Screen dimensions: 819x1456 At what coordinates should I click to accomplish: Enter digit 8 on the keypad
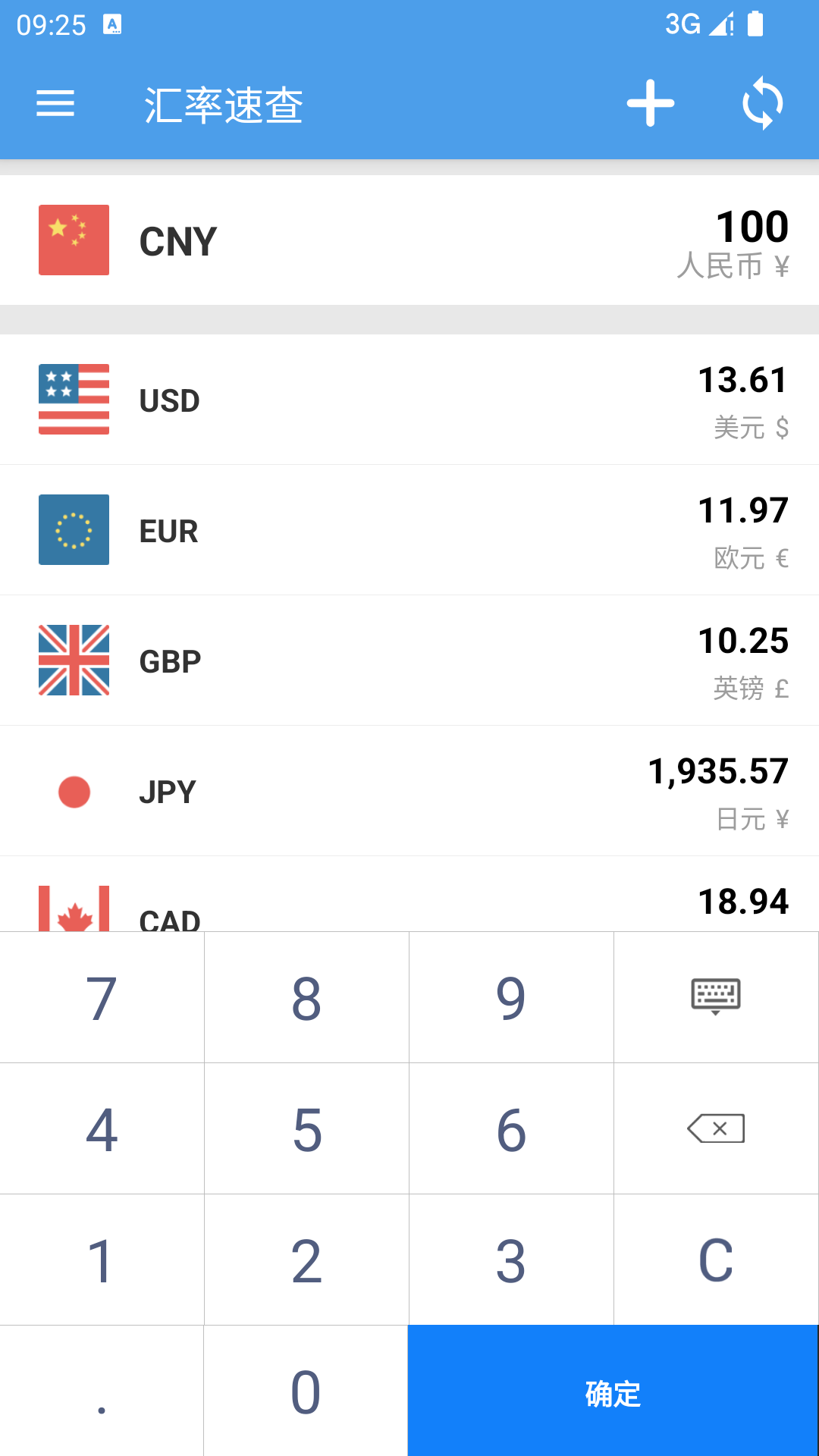click(x=306, y=997)
